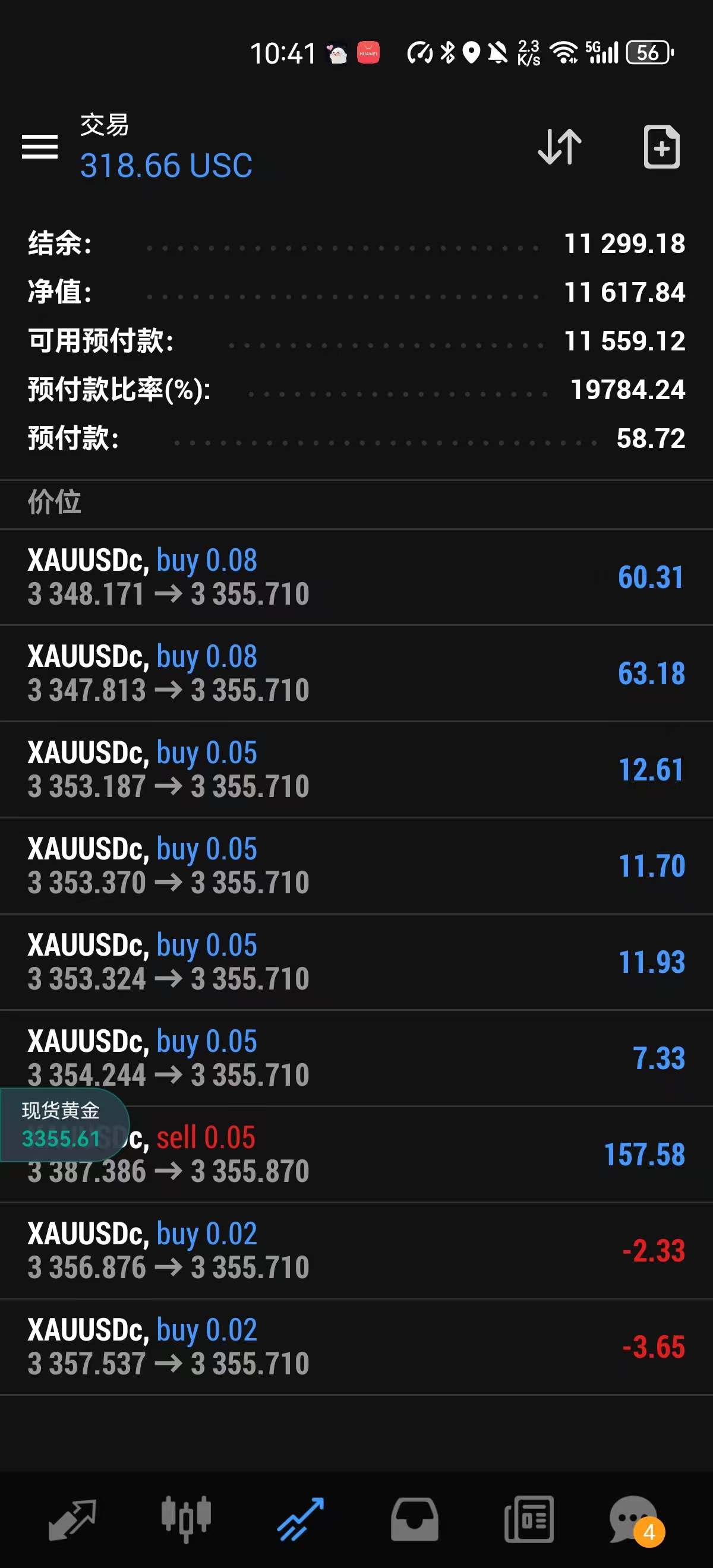Viewport: 713px width, 1568px height.
Task: Go to the trade tab
Action: click(300, 1519)
